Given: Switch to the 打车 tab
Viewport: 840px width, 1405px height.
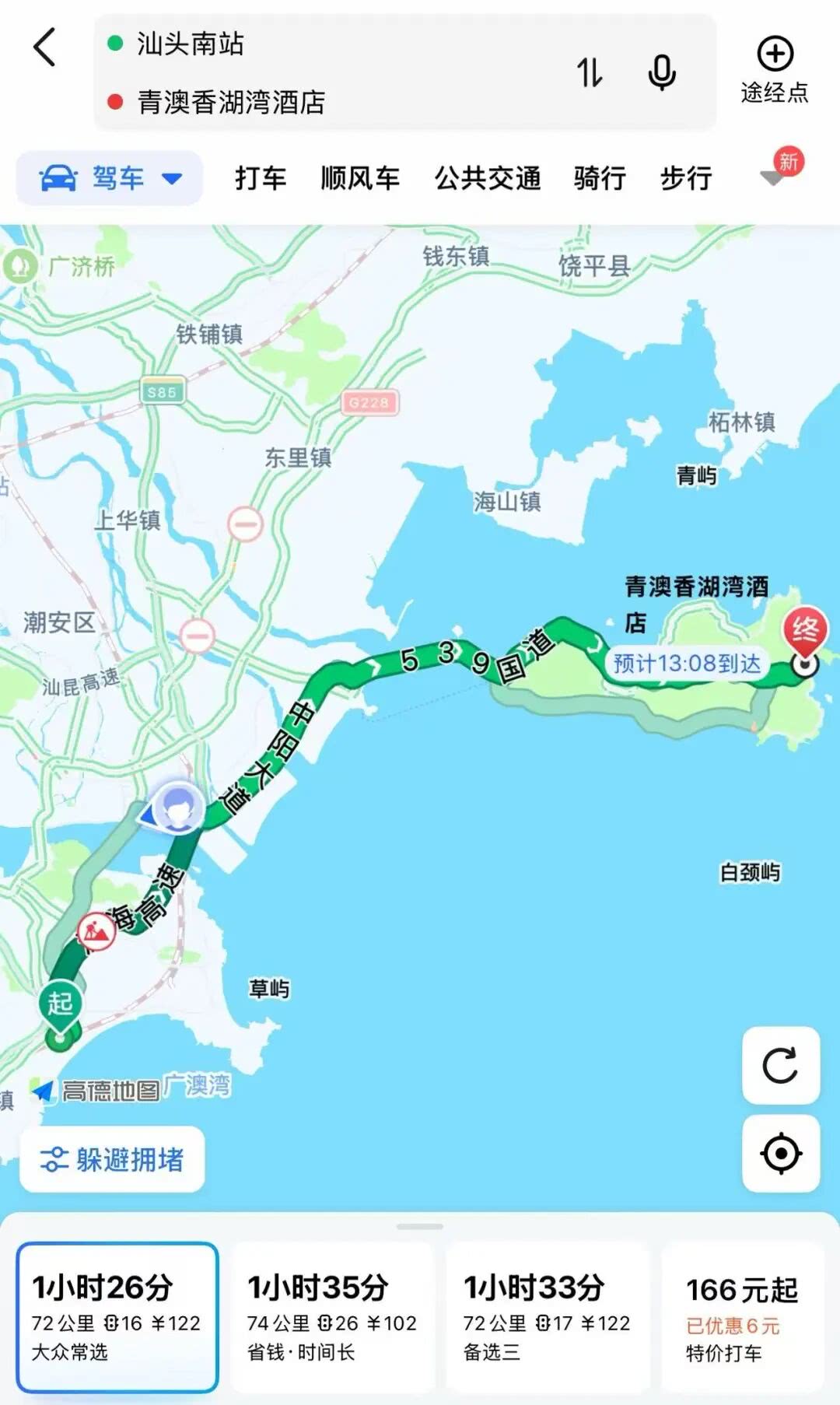Looking at the screenshot, I should pyautogui.click(x=261, y=178).
